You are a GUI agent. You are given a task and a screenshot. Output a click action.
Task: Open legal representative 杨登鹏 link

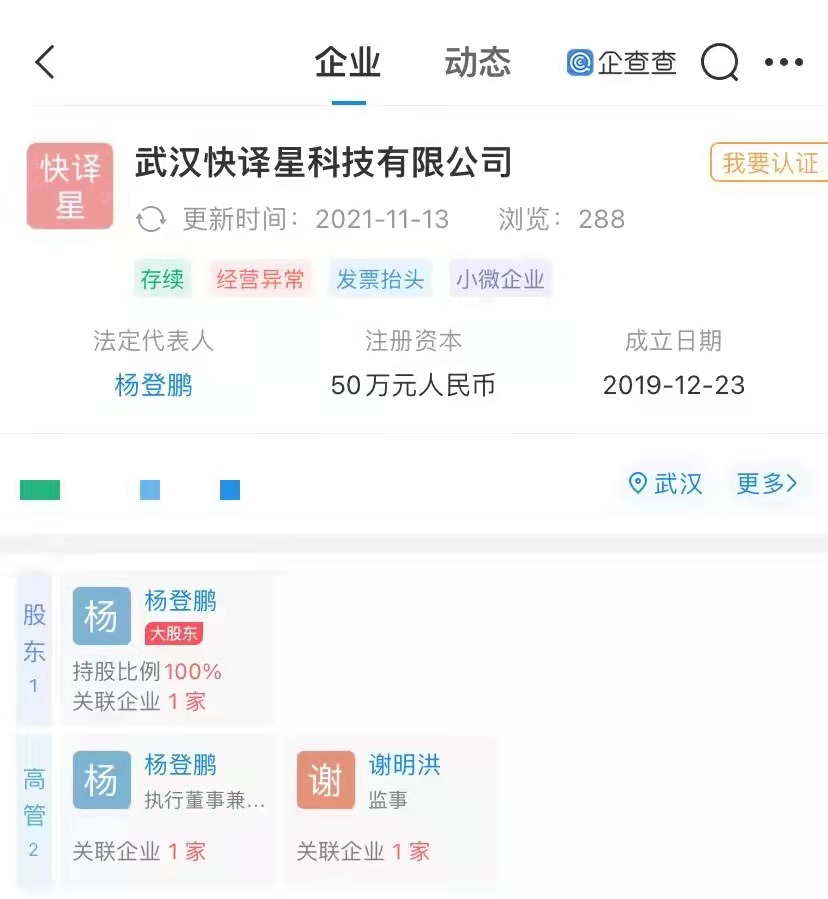(x=153, y=385)
